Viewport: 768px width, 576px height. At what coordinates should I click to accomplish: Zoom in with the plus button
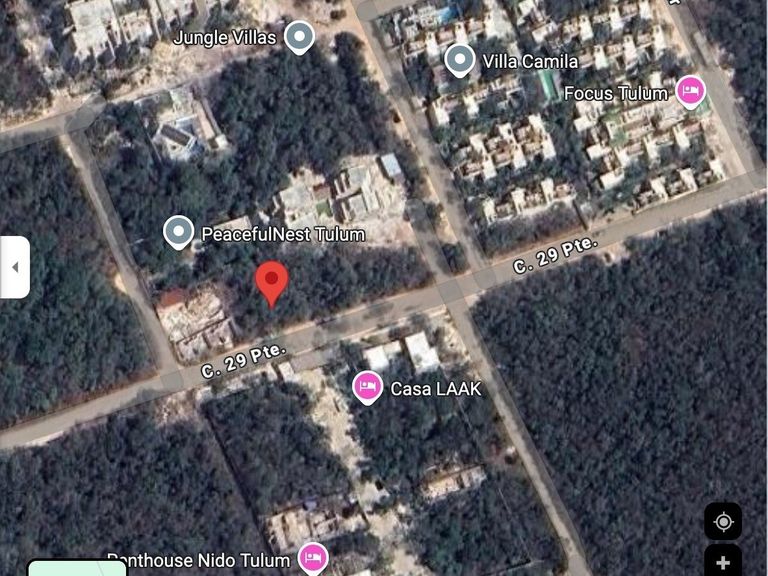[x=722, y=563]
